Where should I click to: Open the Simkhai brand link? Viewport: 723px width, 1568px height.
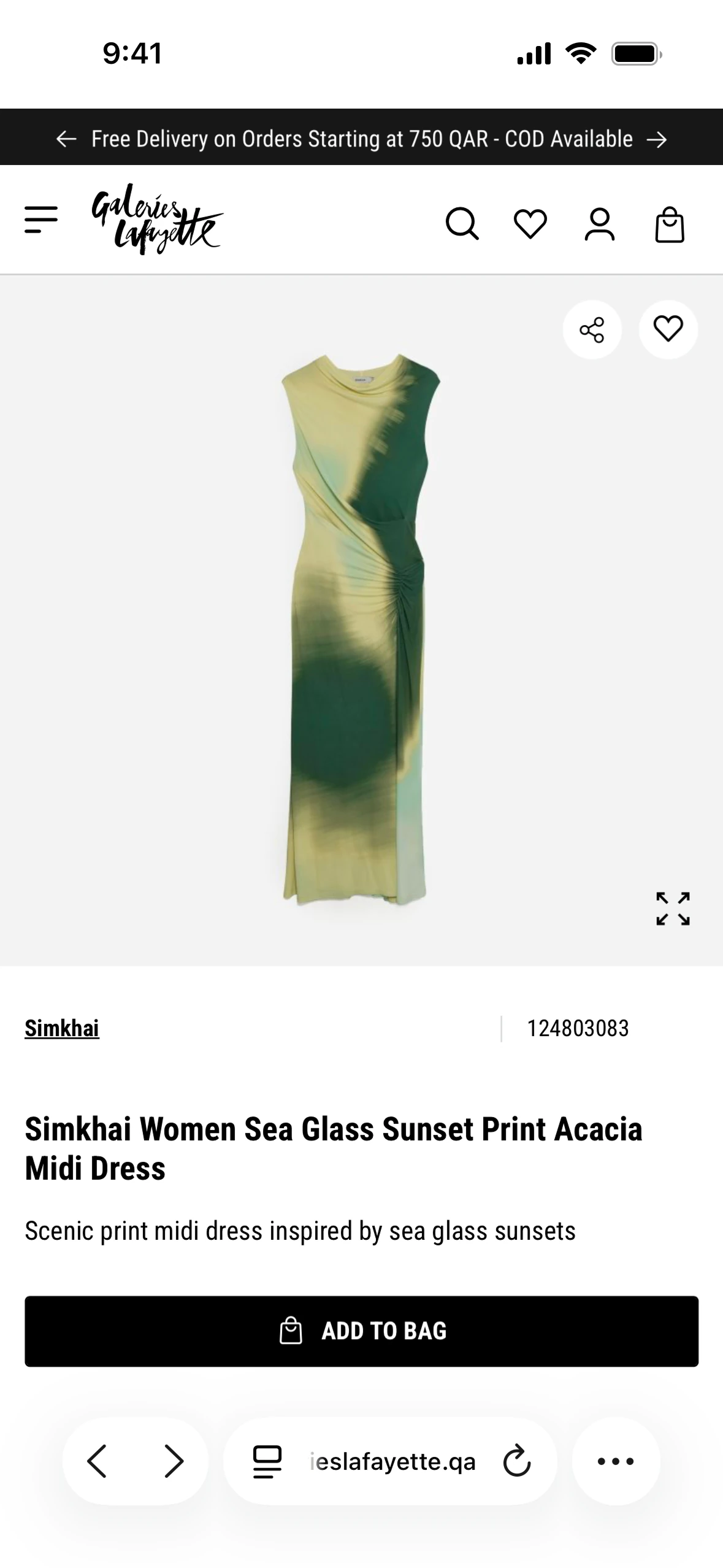click(62, 1028)
